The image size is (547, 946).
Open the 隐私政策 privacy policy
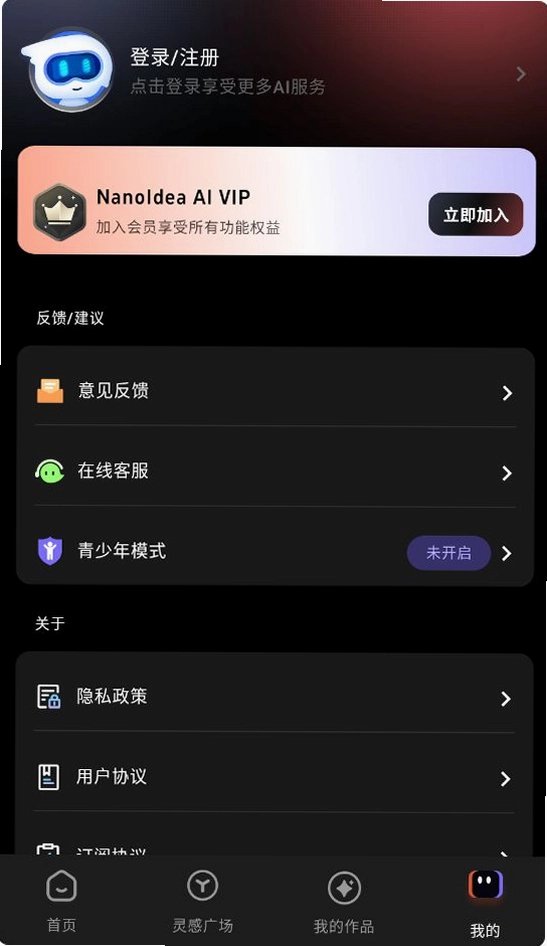(275, 697)
